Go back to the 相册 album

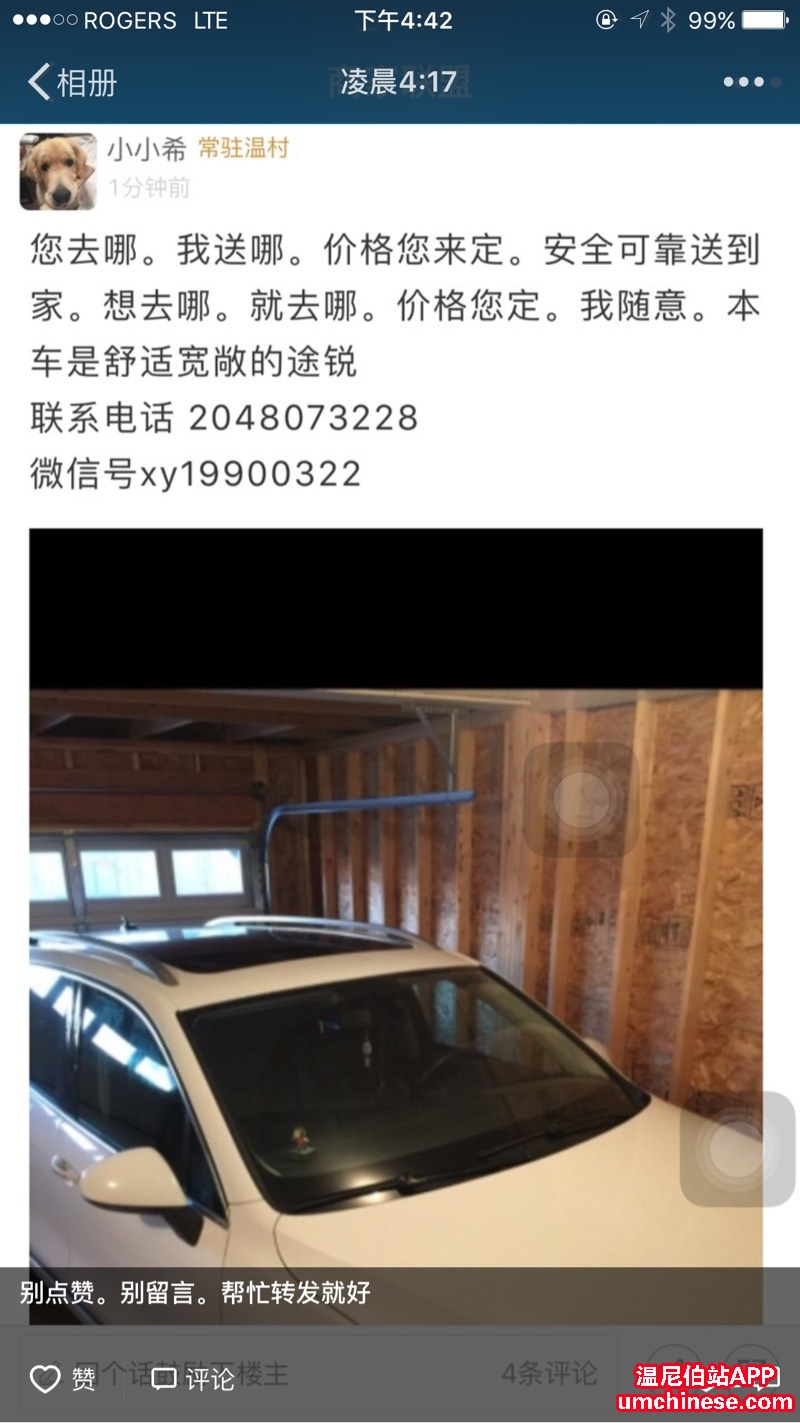click(x=72, y=82)
